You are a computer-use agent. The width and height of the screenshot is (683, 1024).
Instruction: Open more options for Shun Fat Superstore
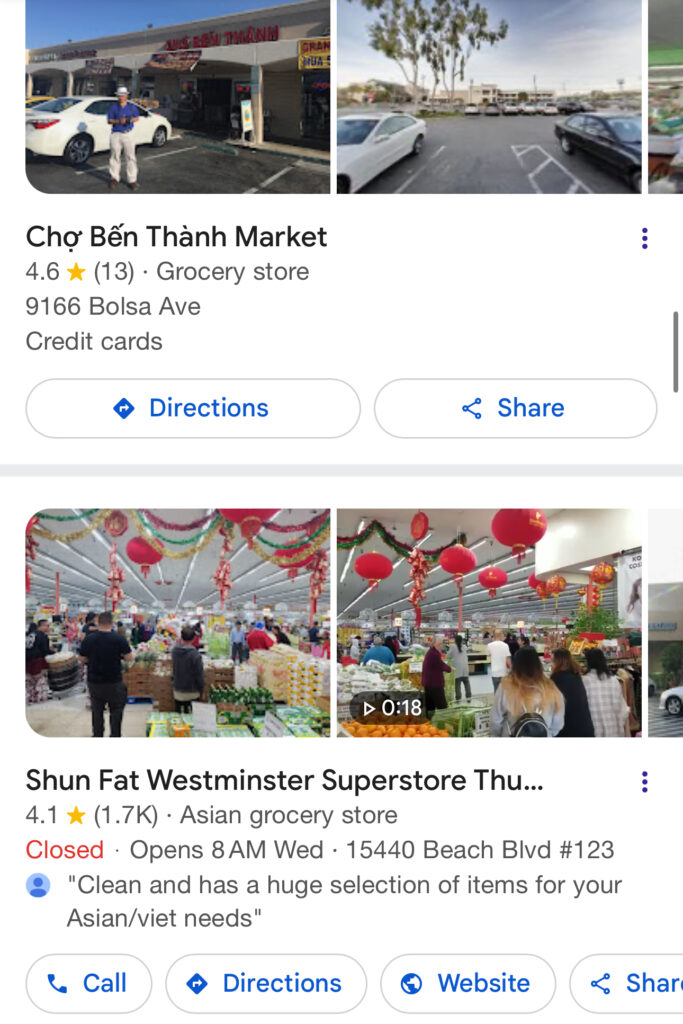[x=644, y=781]
